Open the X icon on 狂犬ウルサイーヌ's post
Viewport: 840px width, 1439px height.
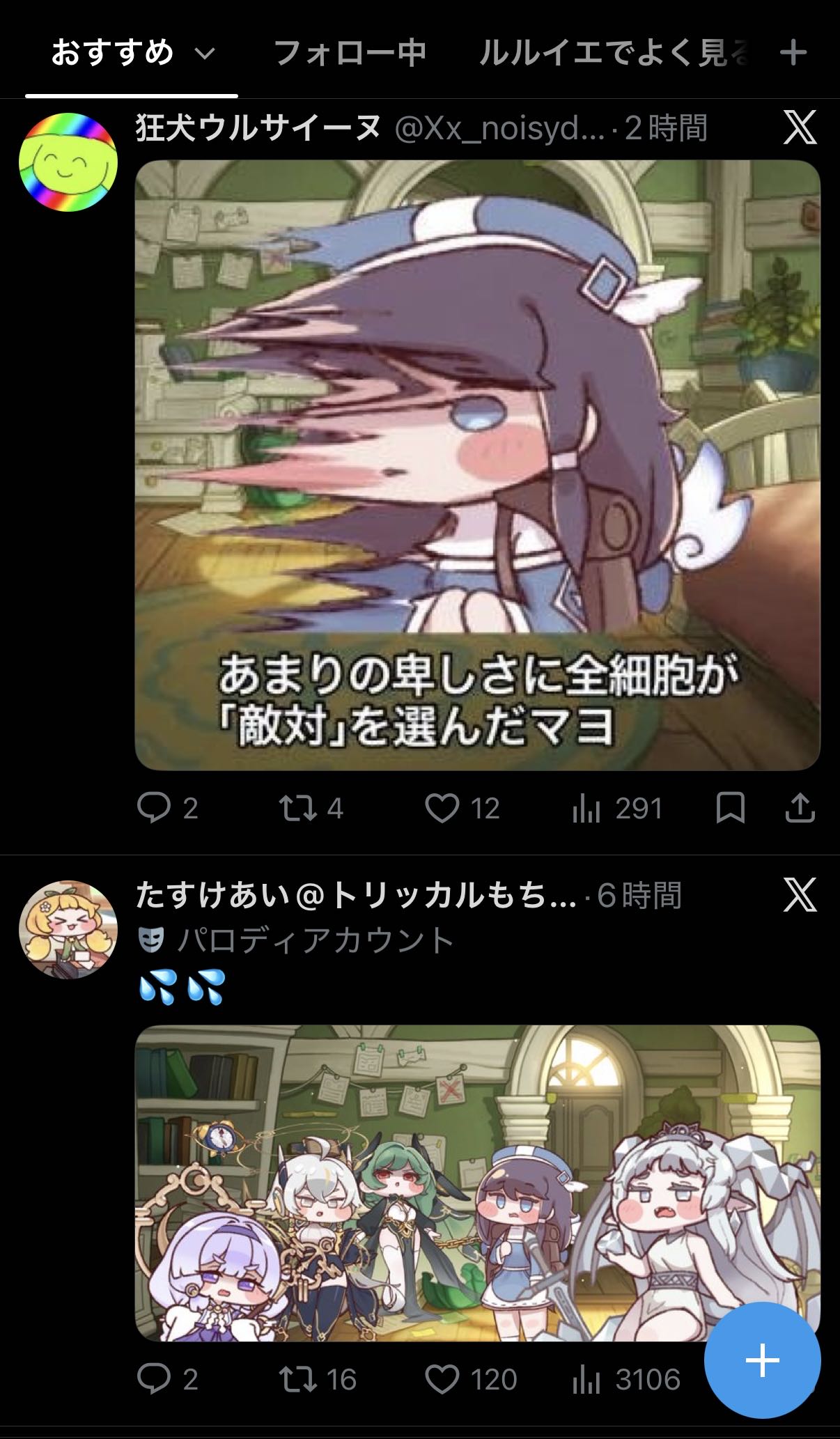(800, 128)
